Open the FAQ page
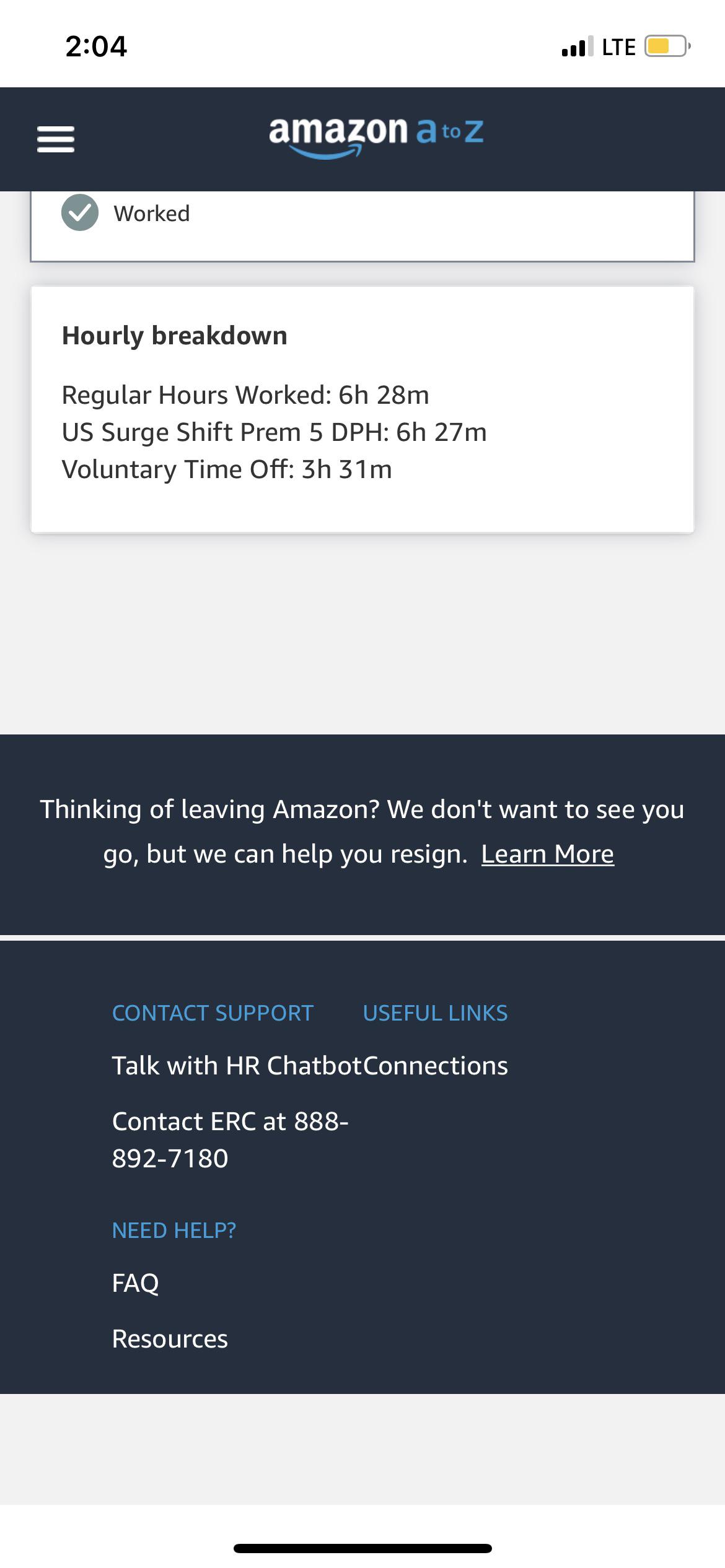Viewport: 725px width, 1568px height. pyautogui.click(x=135, y=1282)
